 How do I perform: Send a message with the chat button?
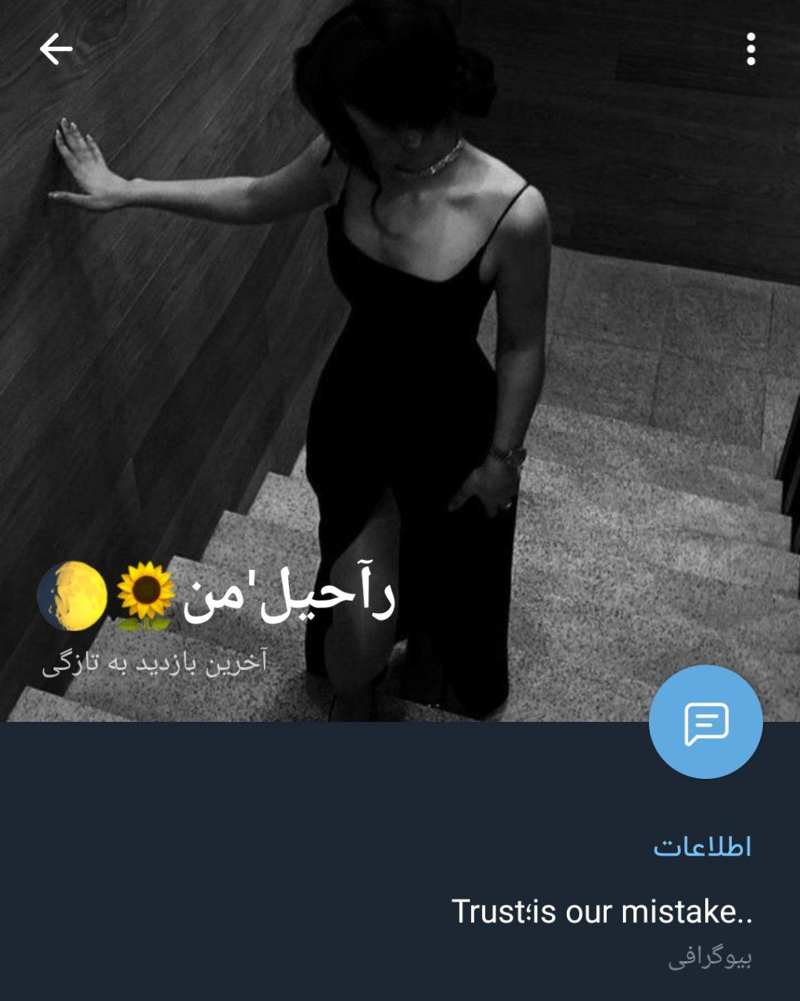[x=705, y=721]
